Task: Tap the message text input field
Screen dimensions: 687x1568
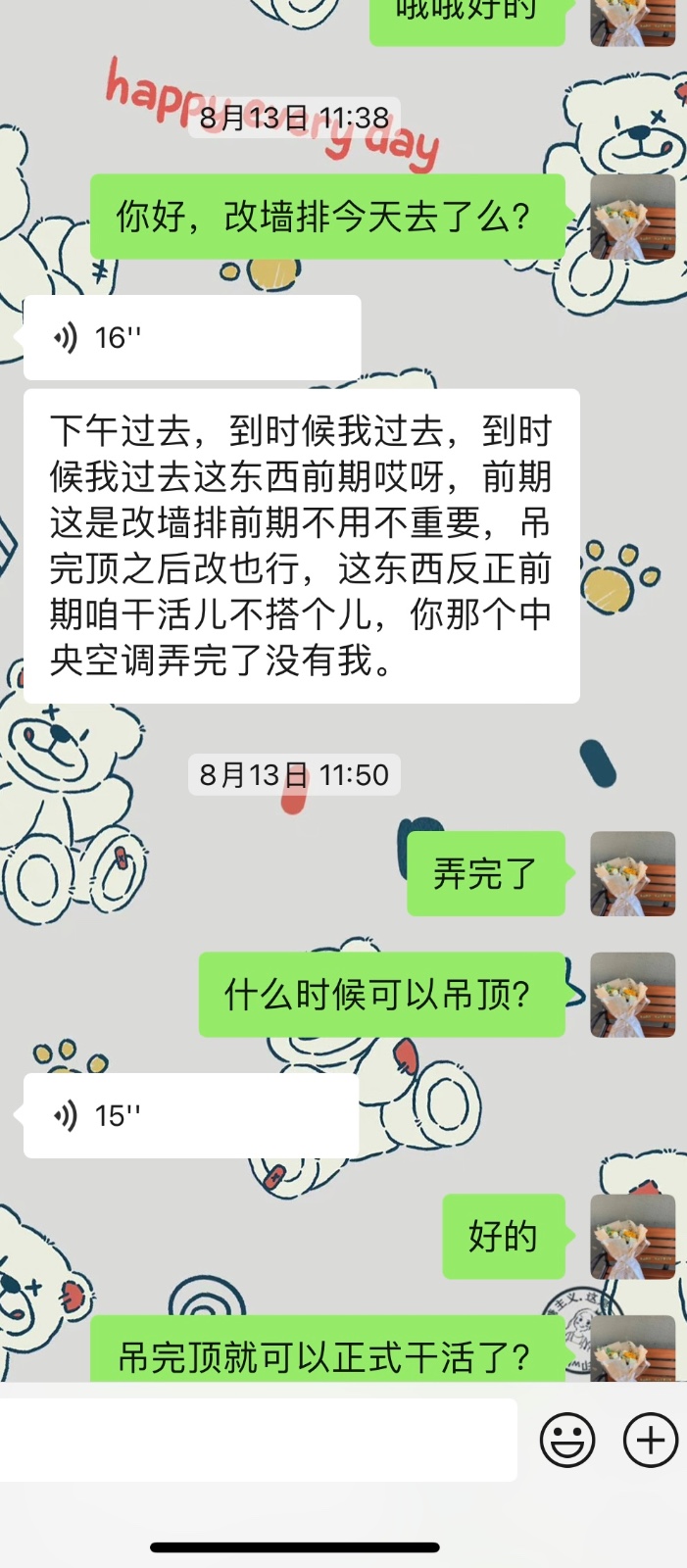Action: coord(259,1440)
